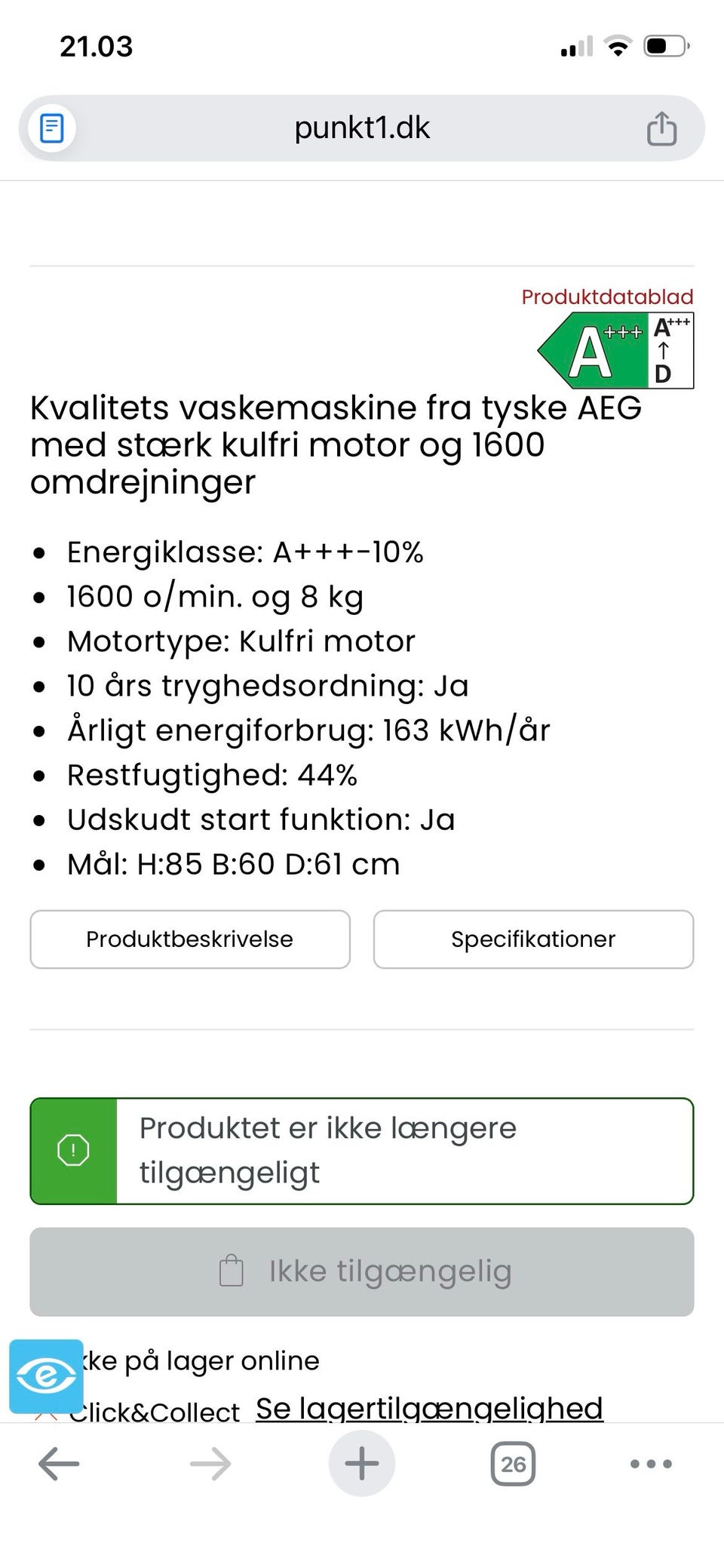This screenshot has height=1568, width=724.
Task: Tap the punkt1.dk address field
Action: click(x=362, y=128)
